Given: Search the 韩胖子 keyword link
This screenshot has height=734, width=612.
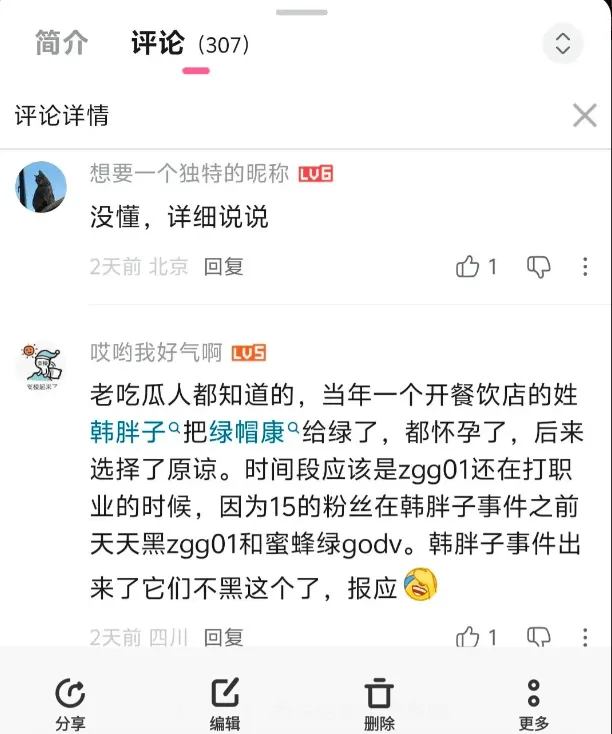Looking at the screenshot, I should click(130, 431).
